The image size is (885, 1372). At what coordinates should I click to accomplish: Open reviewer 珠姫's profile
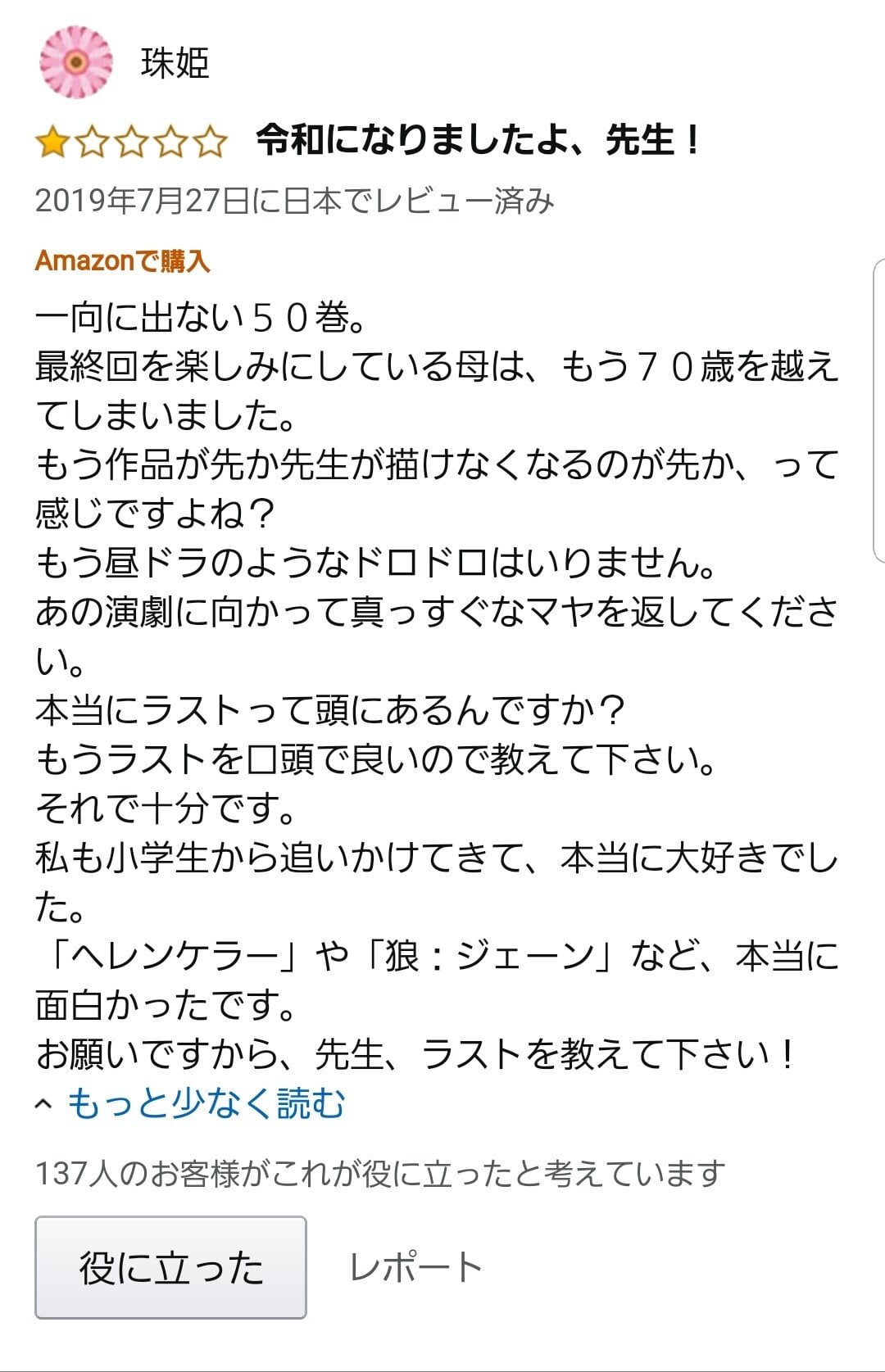point(175,63)
